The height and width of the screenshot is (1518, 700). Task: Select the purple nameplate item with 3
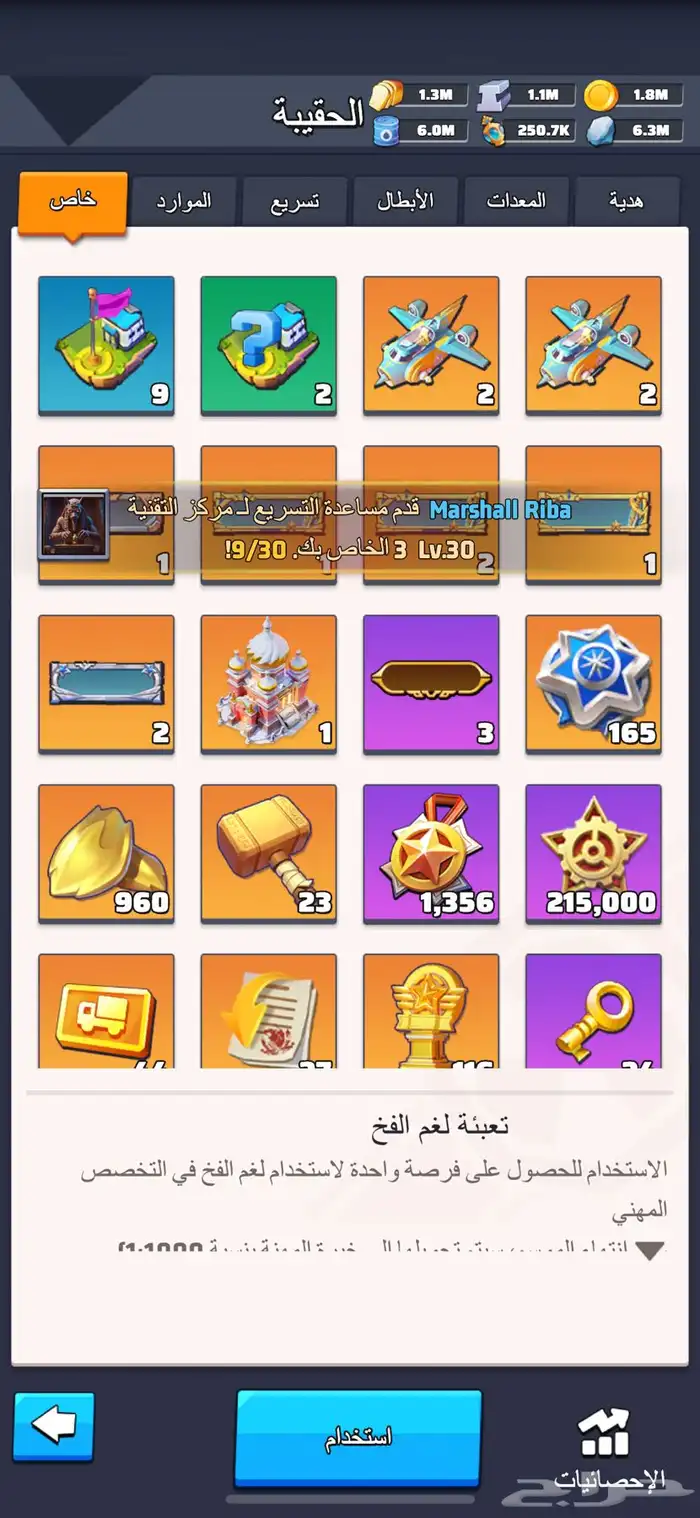click(431, 683)
